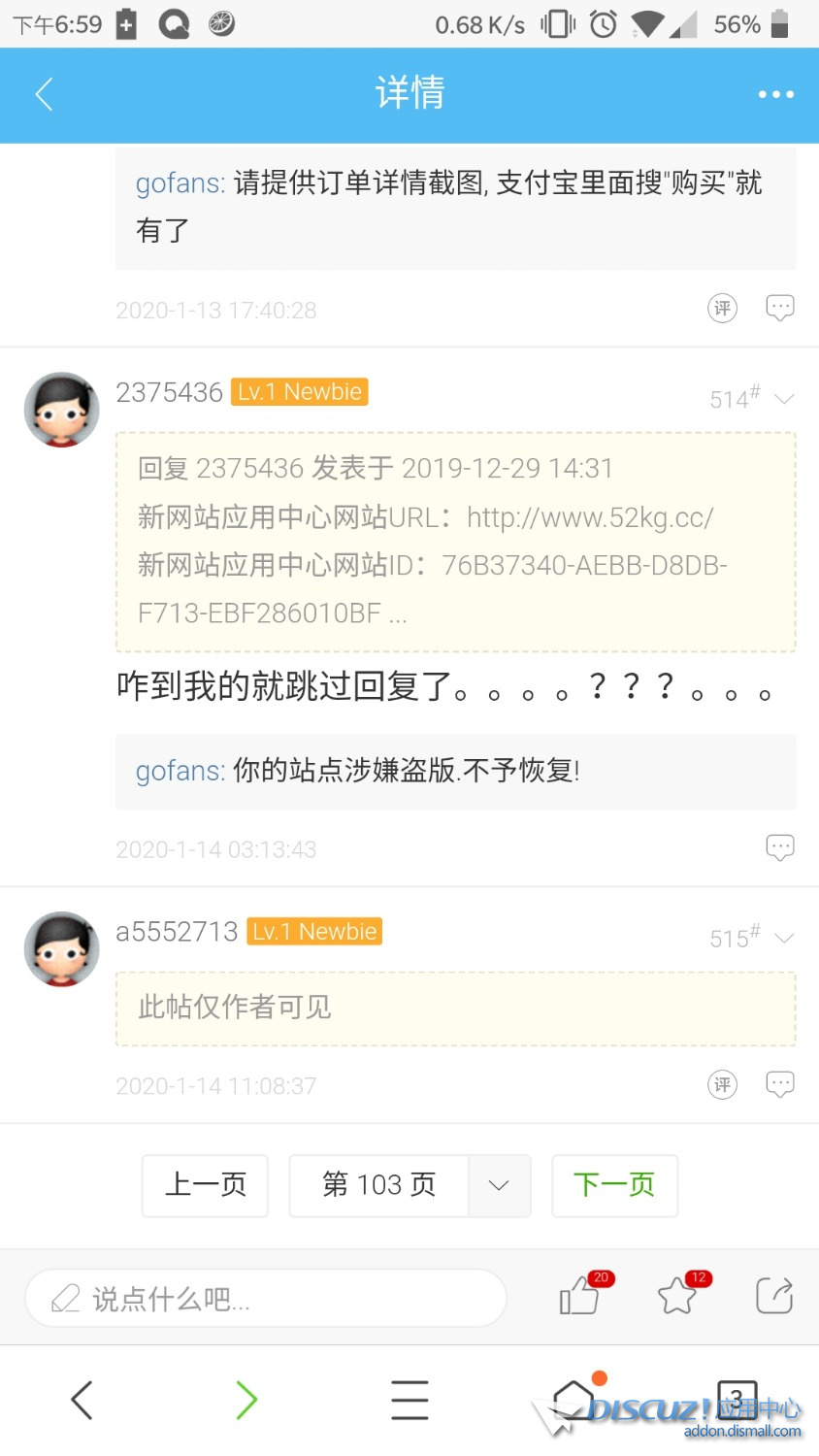The image size is (819, 1456).
Task: Reply to the 2020-1-14 03:13:43 post
Action: (x=779, y=847)
